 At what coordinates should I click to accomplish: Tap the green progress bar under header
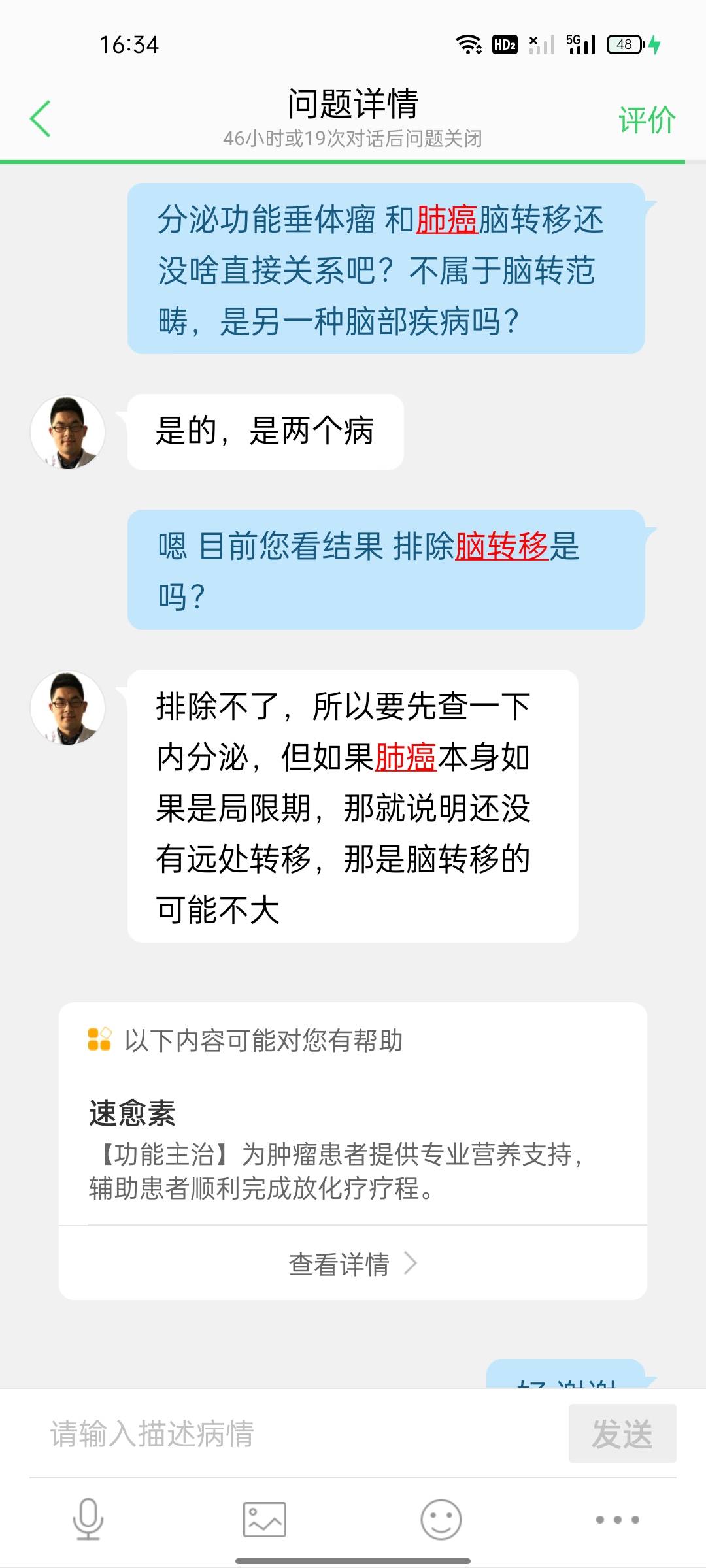point(353,160)
